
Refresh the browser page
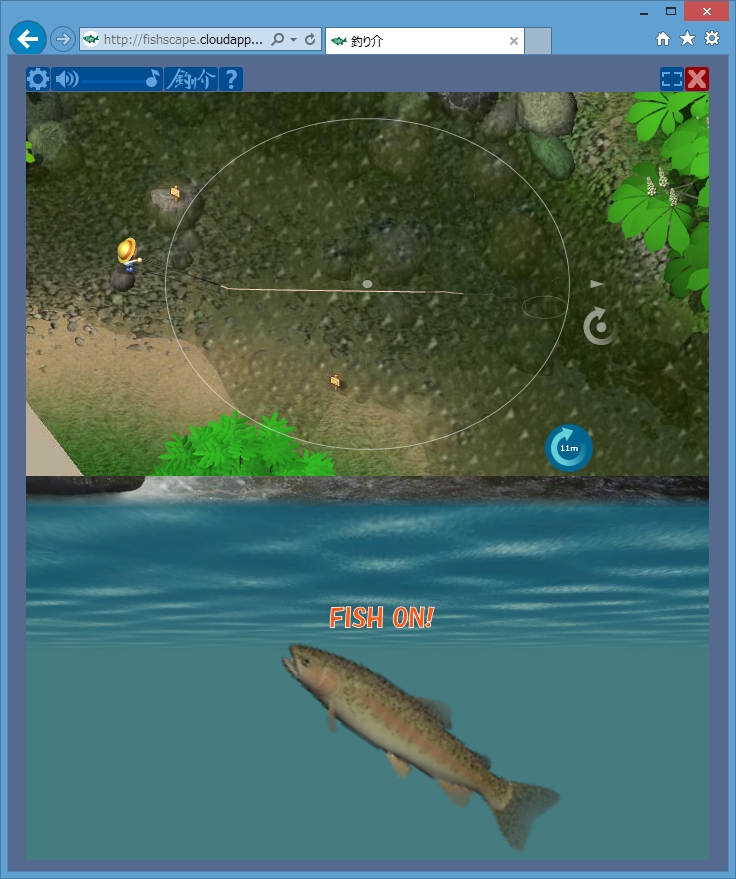coord(310,39)
